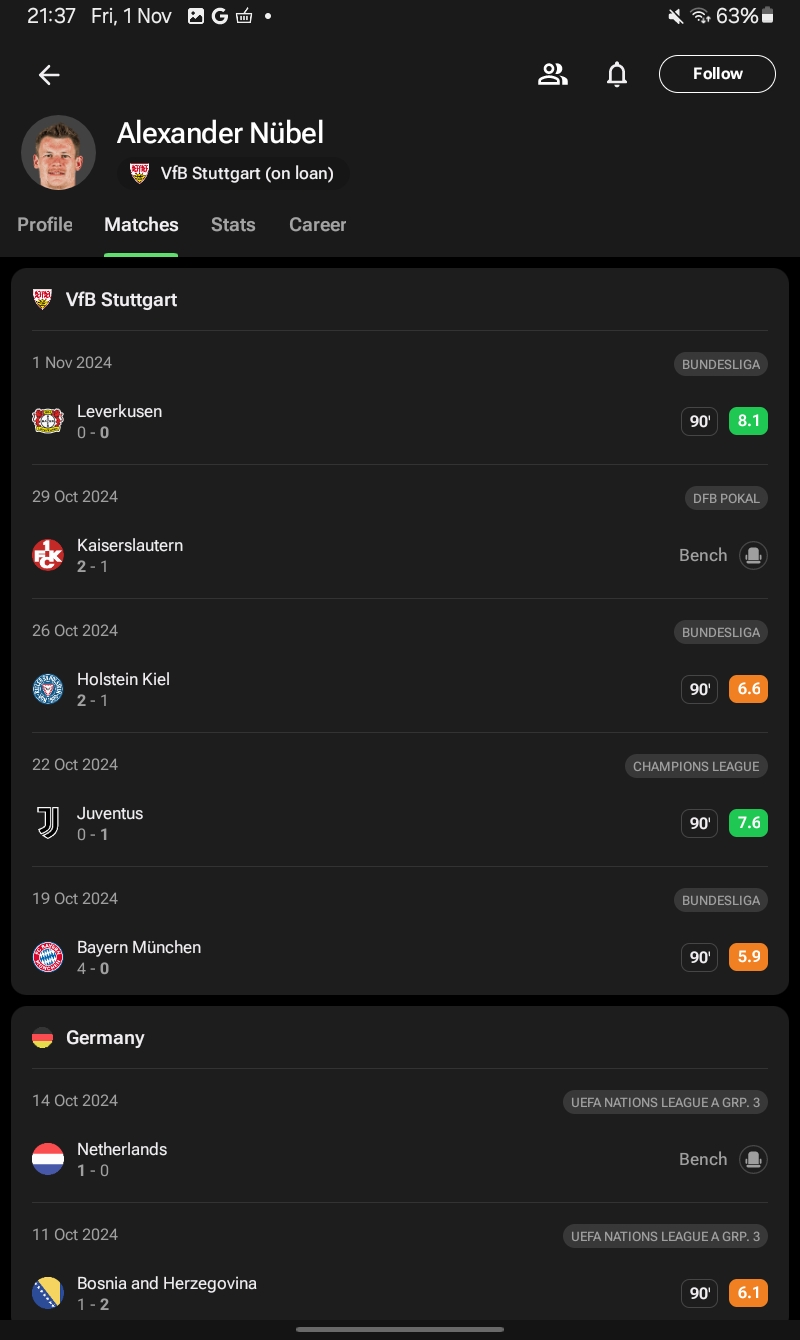Select the Matches tab
This screenshot has width=800, height=1340.
click(x=141, y=225)
